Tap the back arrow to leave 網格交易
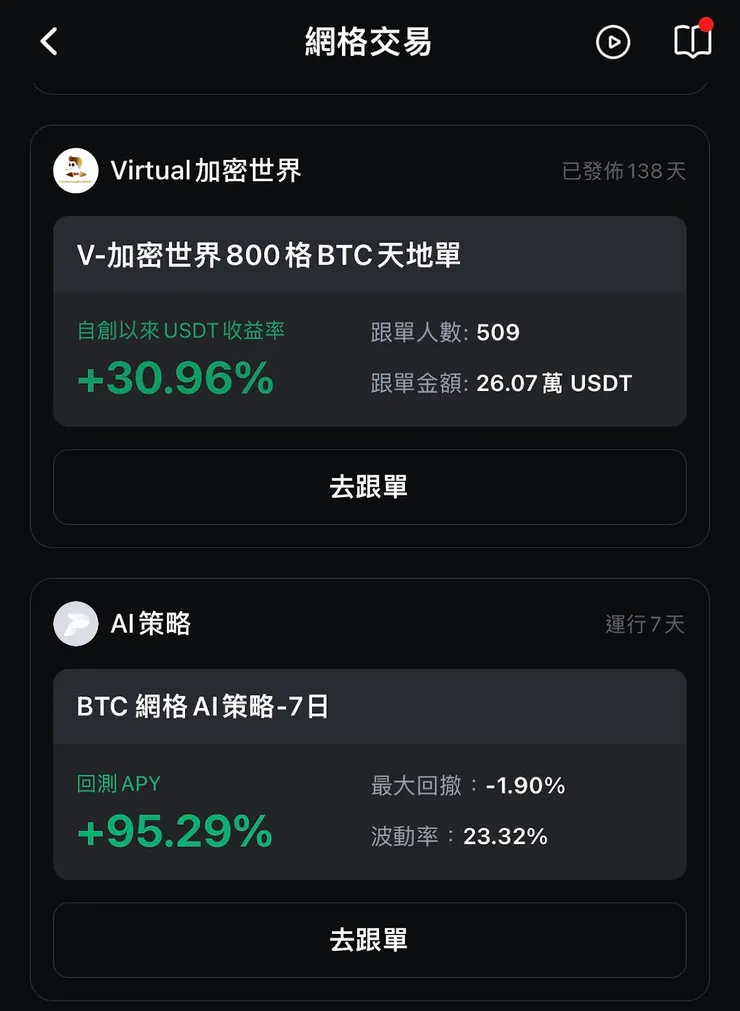Screen dimensions: 740x1011 pyautogui.click(x=48, y=43)
